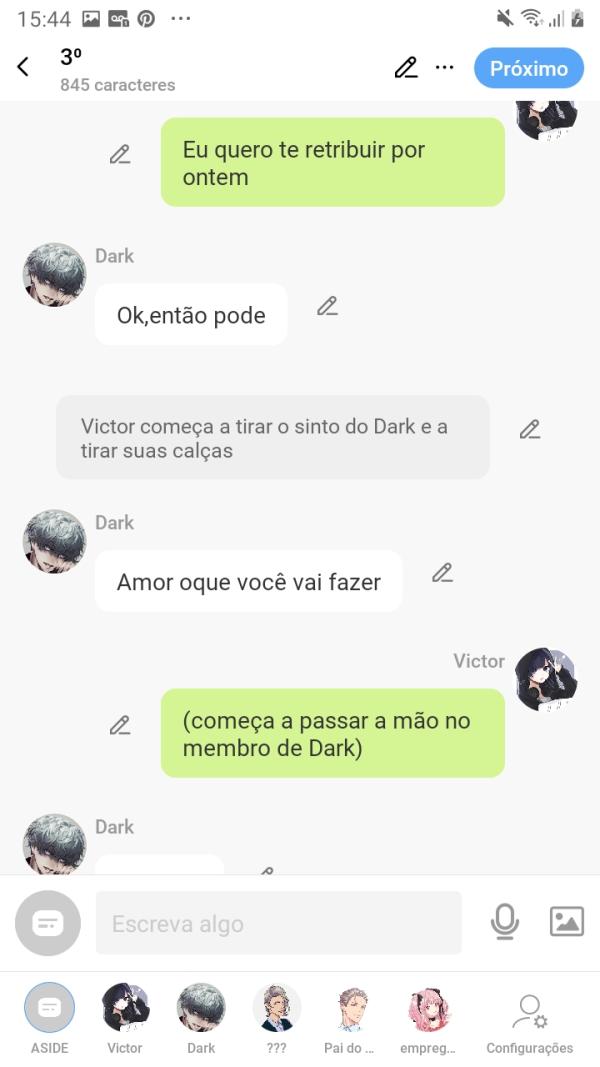Screen dimensions: 600x1067
Task: Tap the picture icon
Action: pyautogui.click(x=567, y=921)
